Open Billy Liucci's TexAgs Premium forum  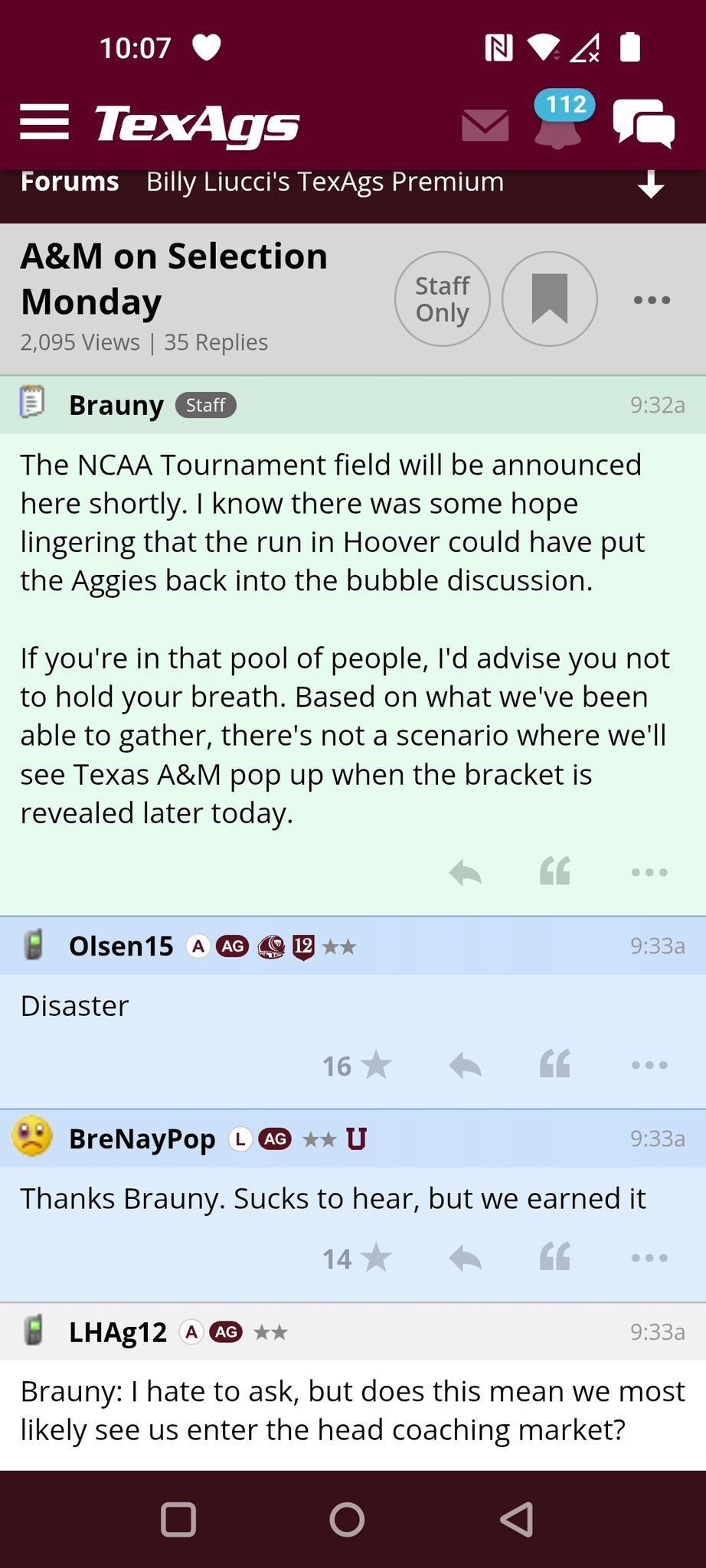coord(325,182)
